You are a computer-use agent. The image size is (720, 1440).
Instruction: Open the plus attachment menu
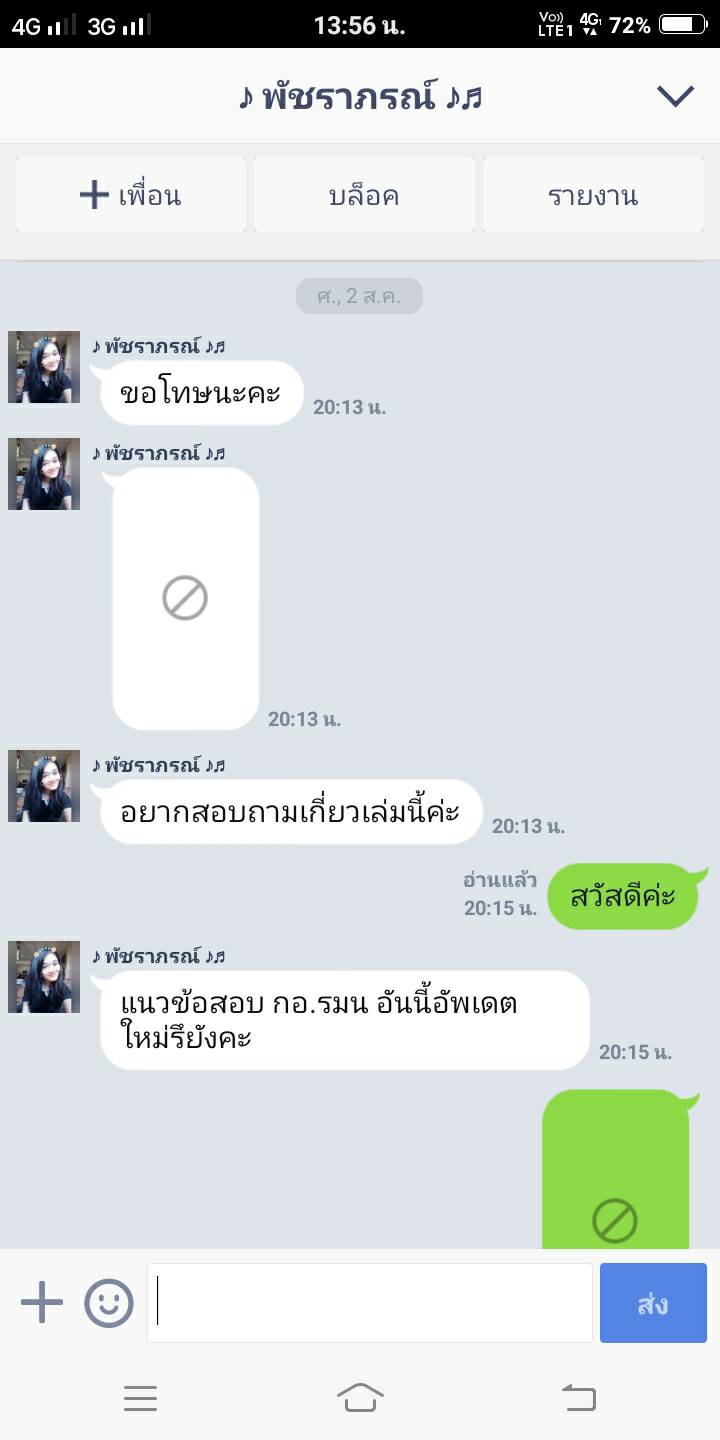(42, 1303)
